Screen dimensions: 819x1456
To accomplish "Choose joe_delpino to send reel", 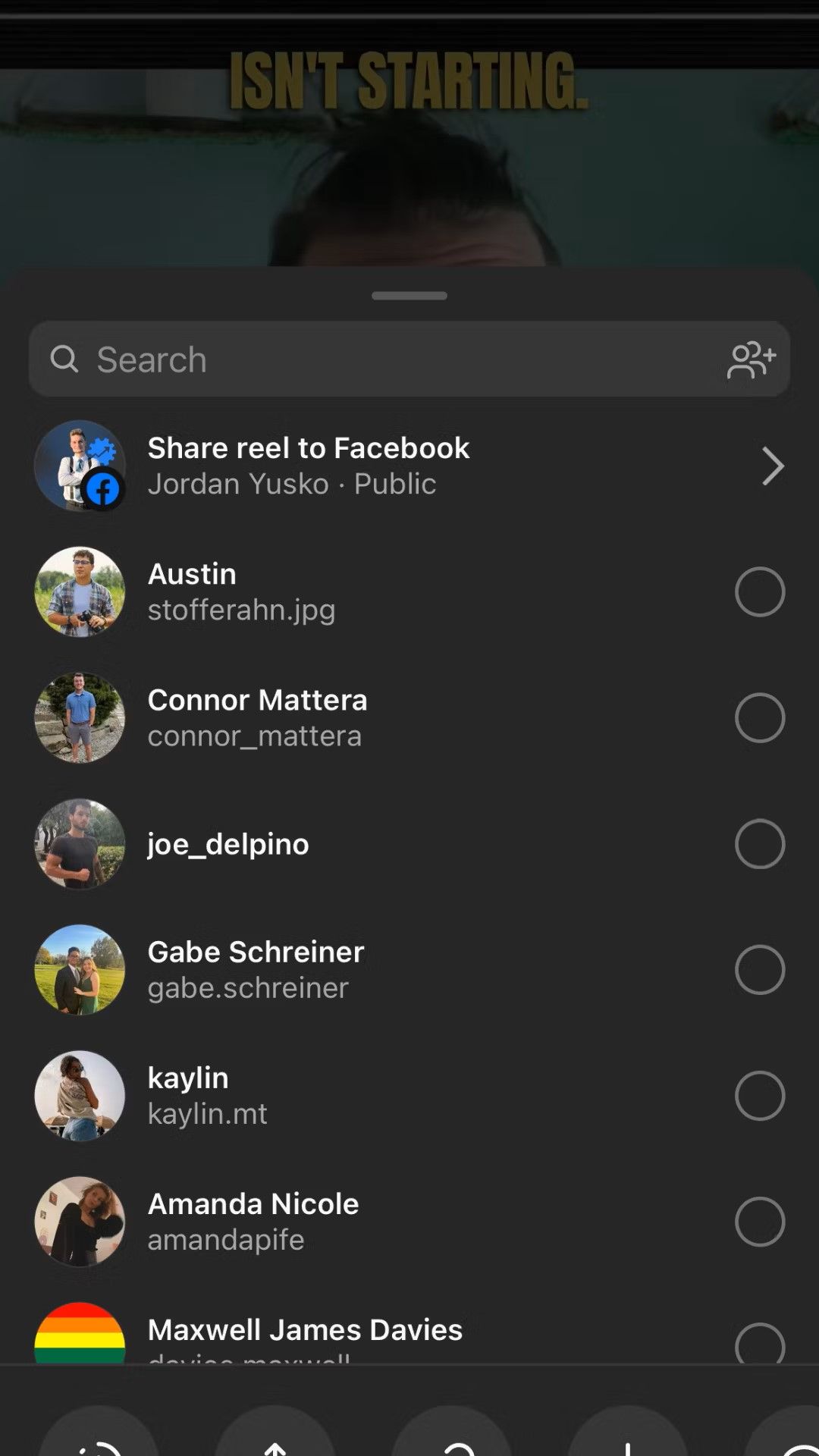I will coord(759,843).
